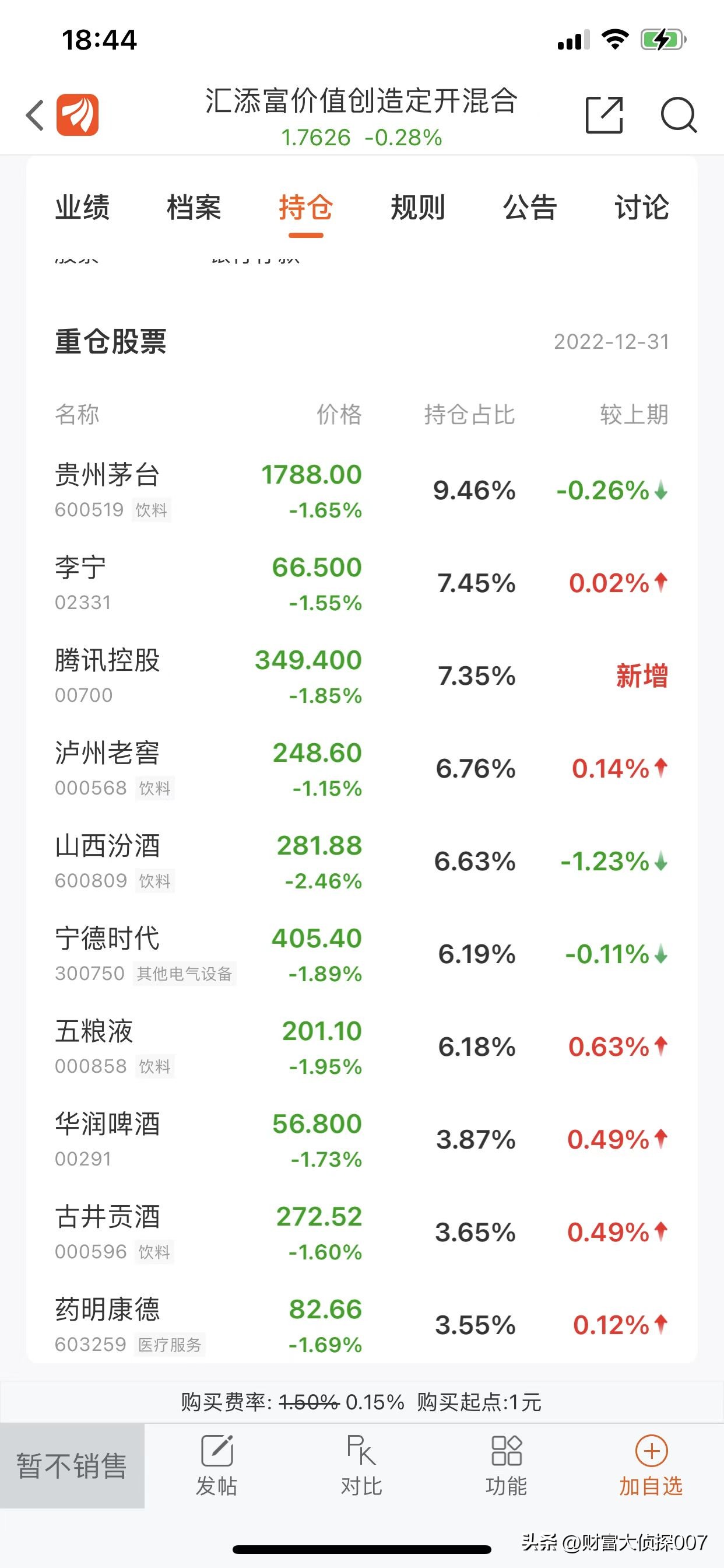Switch to the 业绩 tab
This screenshot has width=724, height=1568.
pos(82,208)
